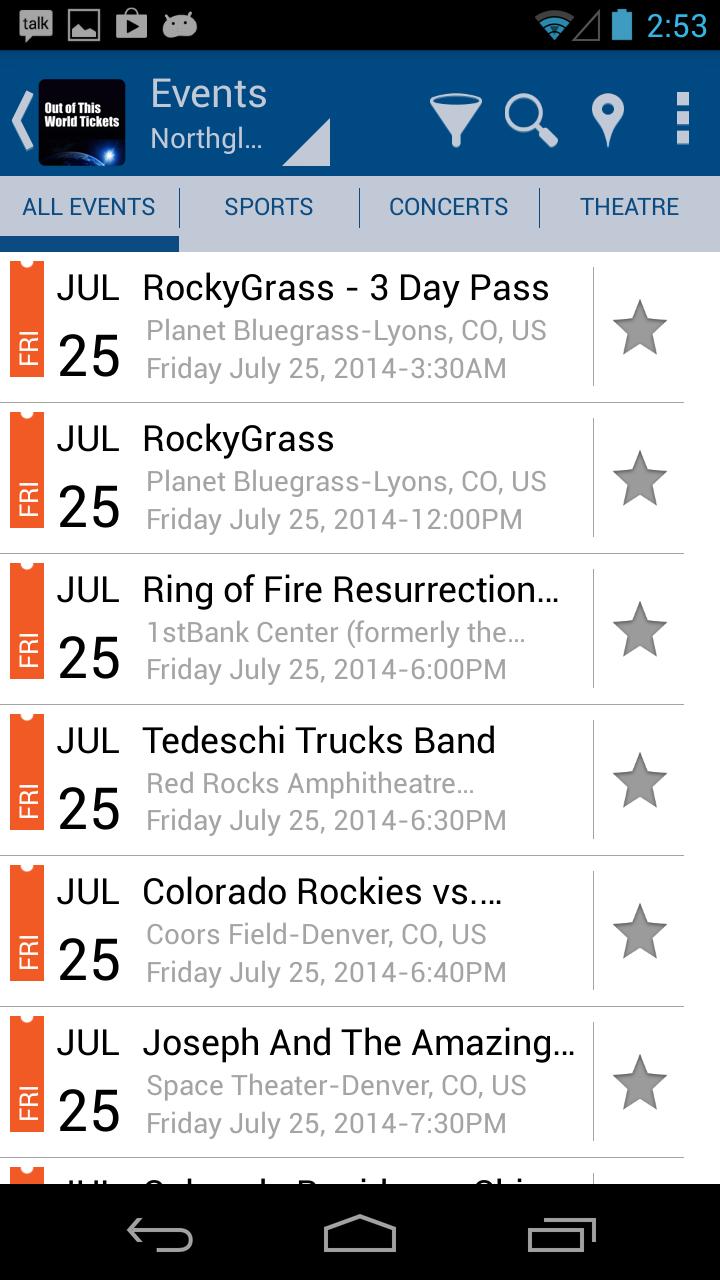Open Tedeschi Trucks Band event

point(297,780)
